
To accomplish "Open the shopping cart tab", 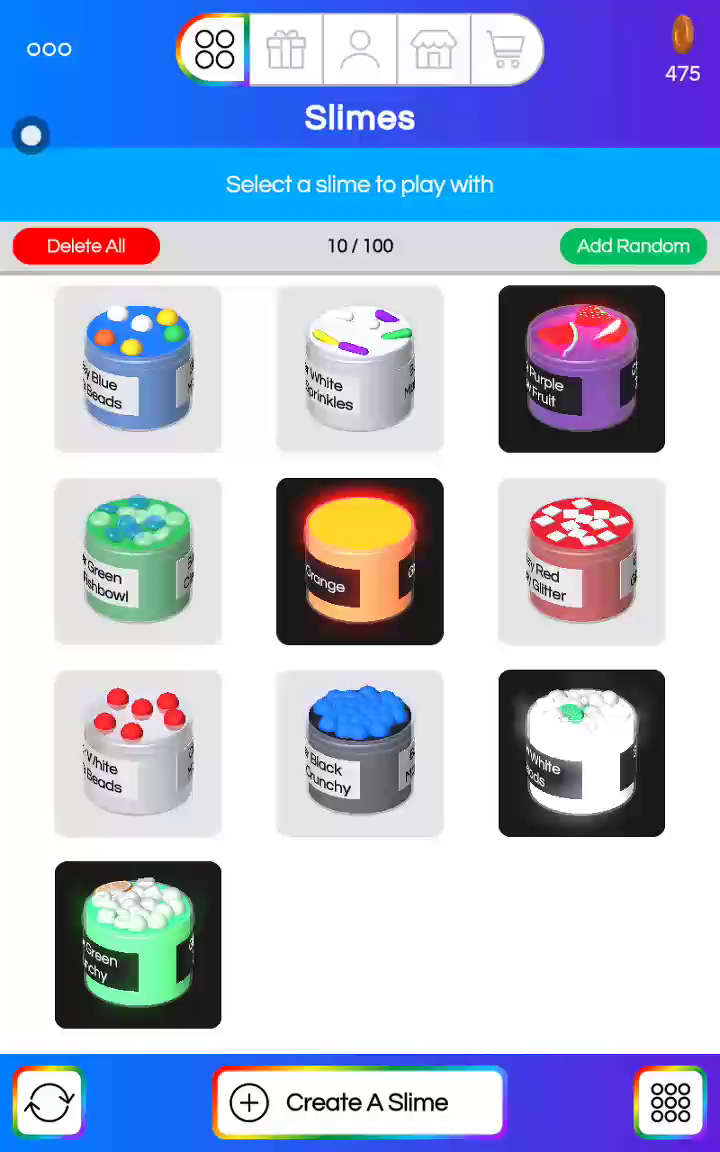I will [x=505, y=49].
